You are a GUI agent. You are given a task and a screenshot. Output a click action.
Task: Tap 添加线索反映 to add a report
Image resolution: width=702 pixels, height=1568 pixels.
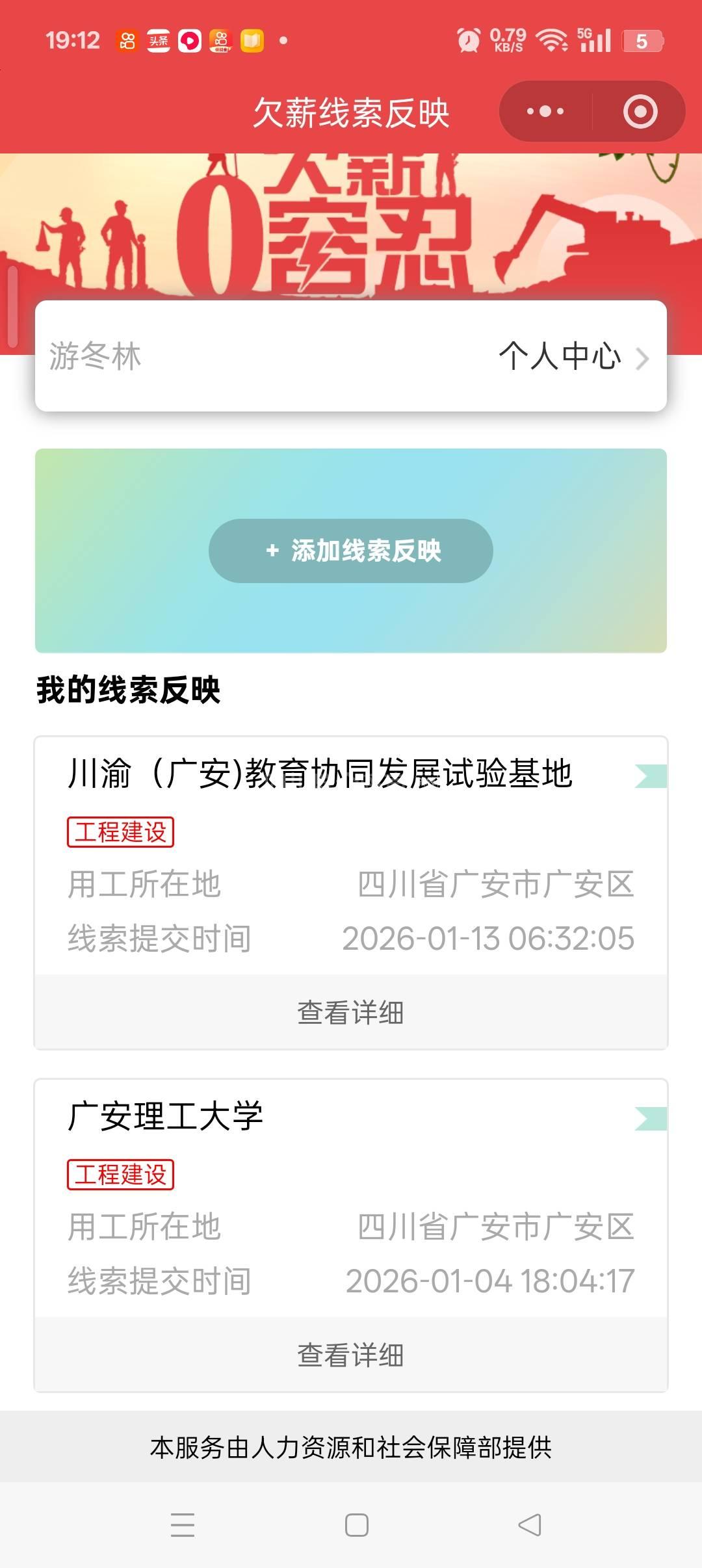[x=351, y=551]
